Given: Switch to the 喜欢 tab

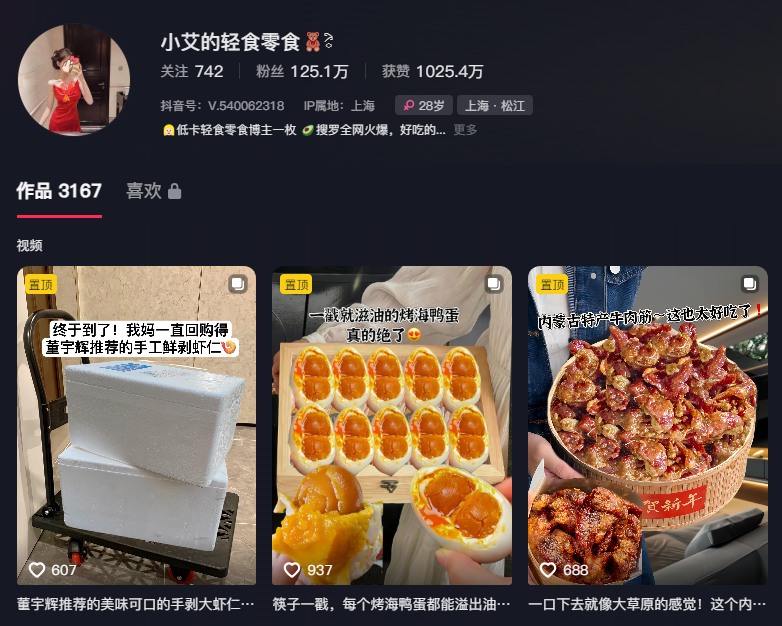Looking at the screenshot, I should click(x=153, y=191).
